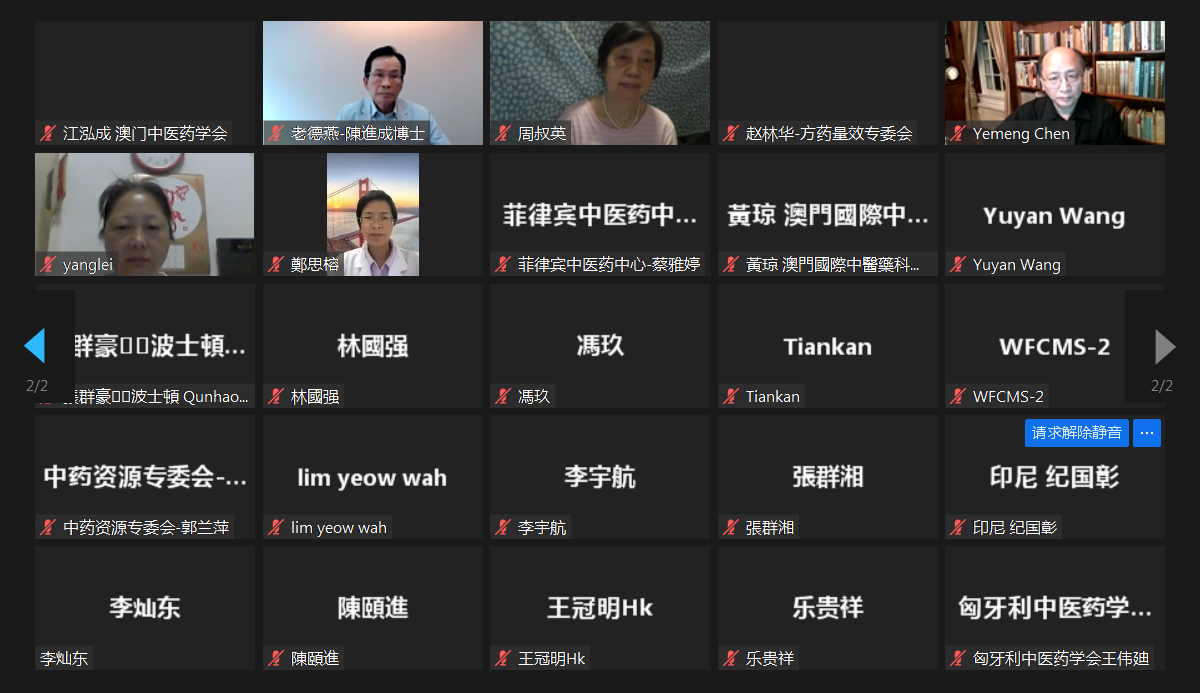Select 鄭思榕's video tile
1200x693 pixels.
coord(372,213)
